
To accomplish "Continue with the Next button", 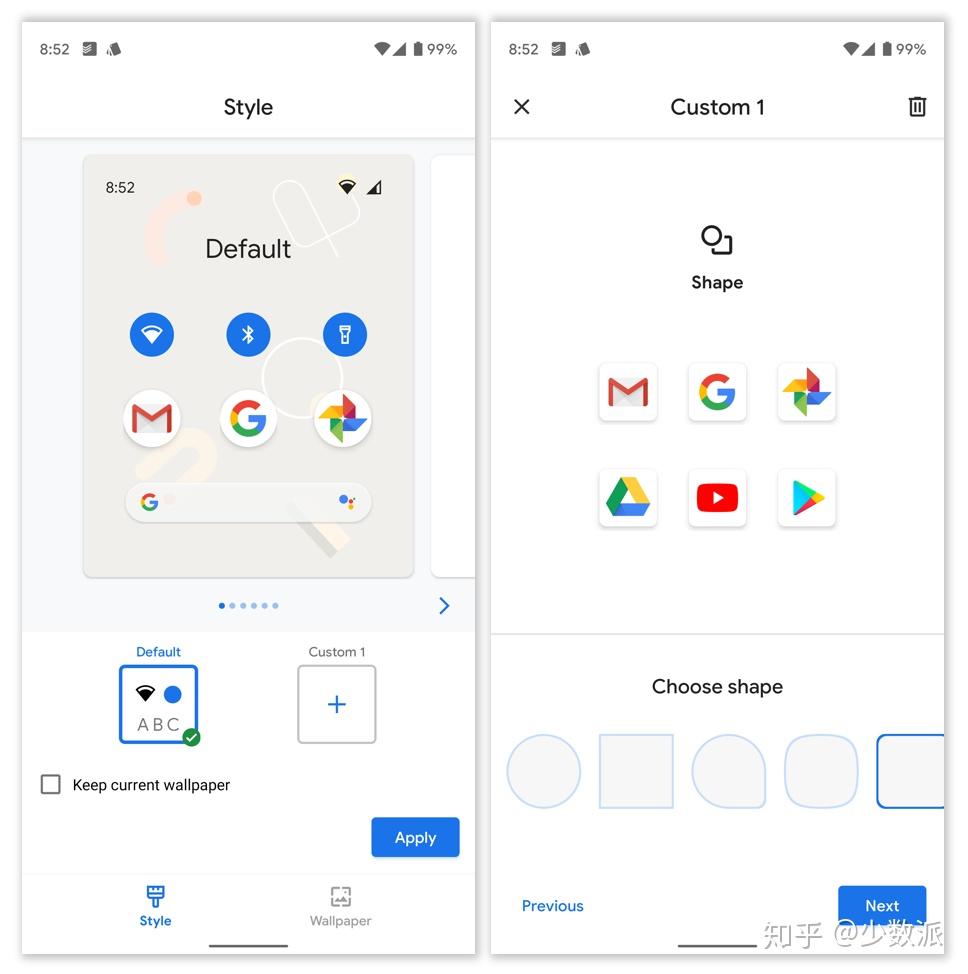I will 881,905.
